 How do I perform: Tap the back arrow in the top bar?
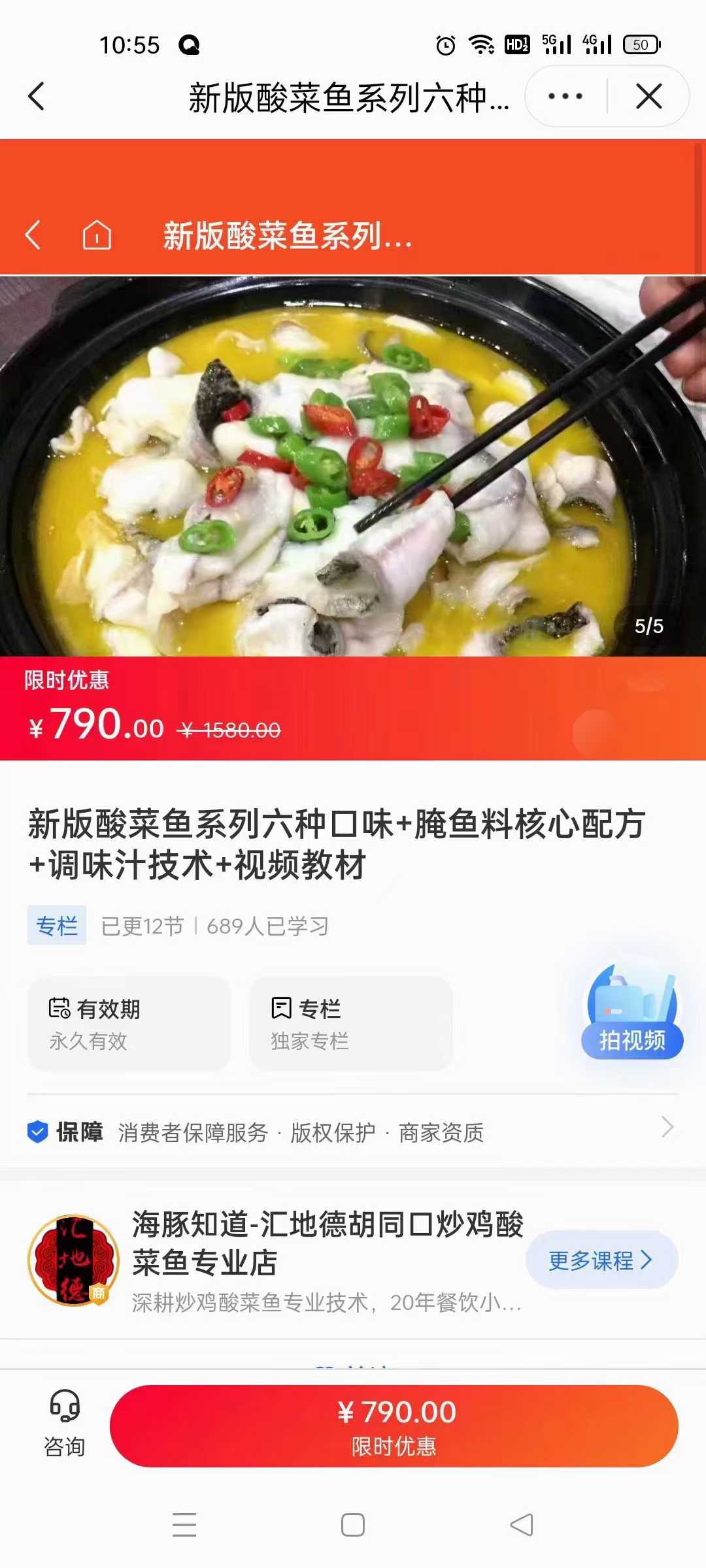point(36,96)
